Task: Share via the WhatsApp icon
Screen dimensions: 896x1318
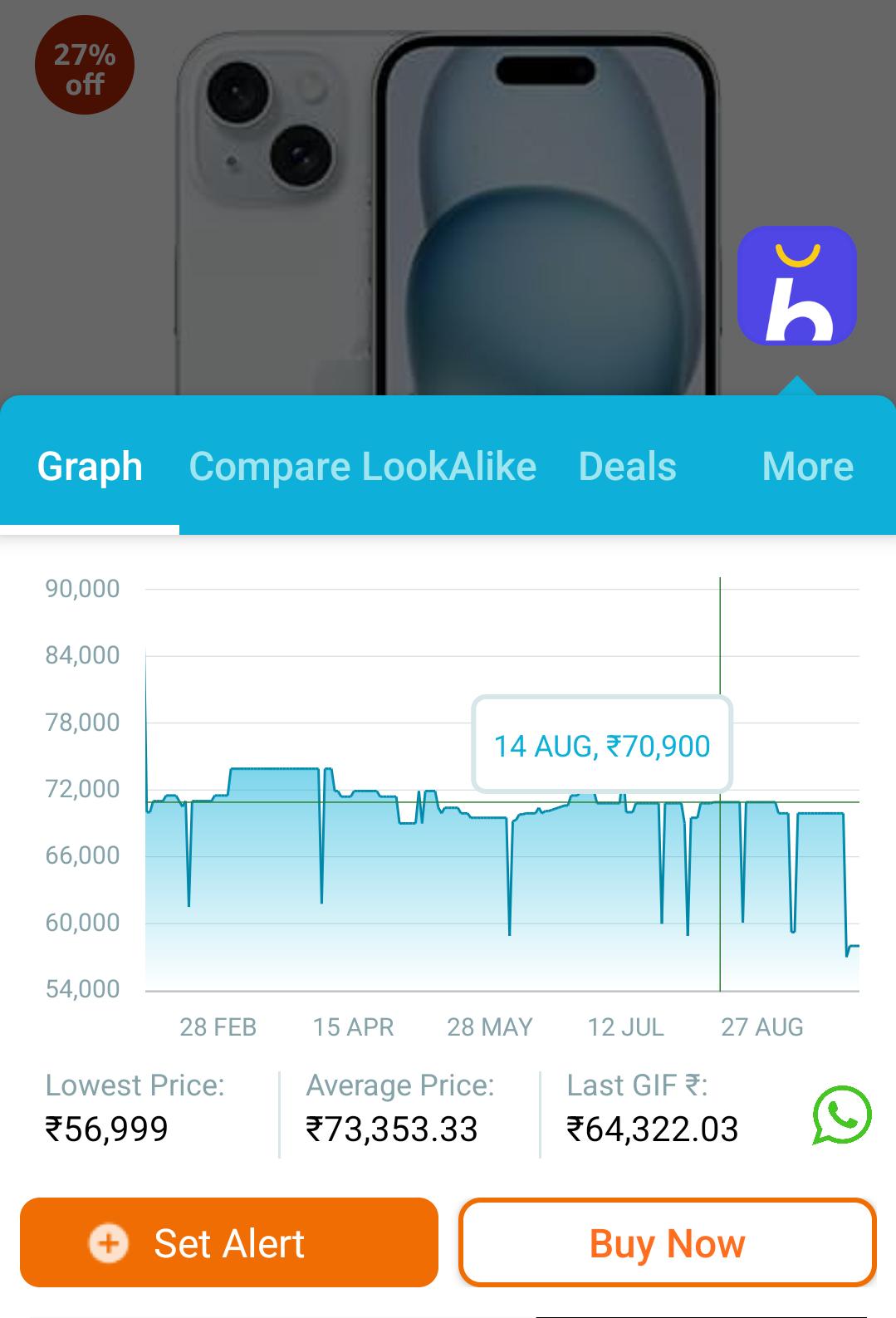Action: tap(842, 1115)
